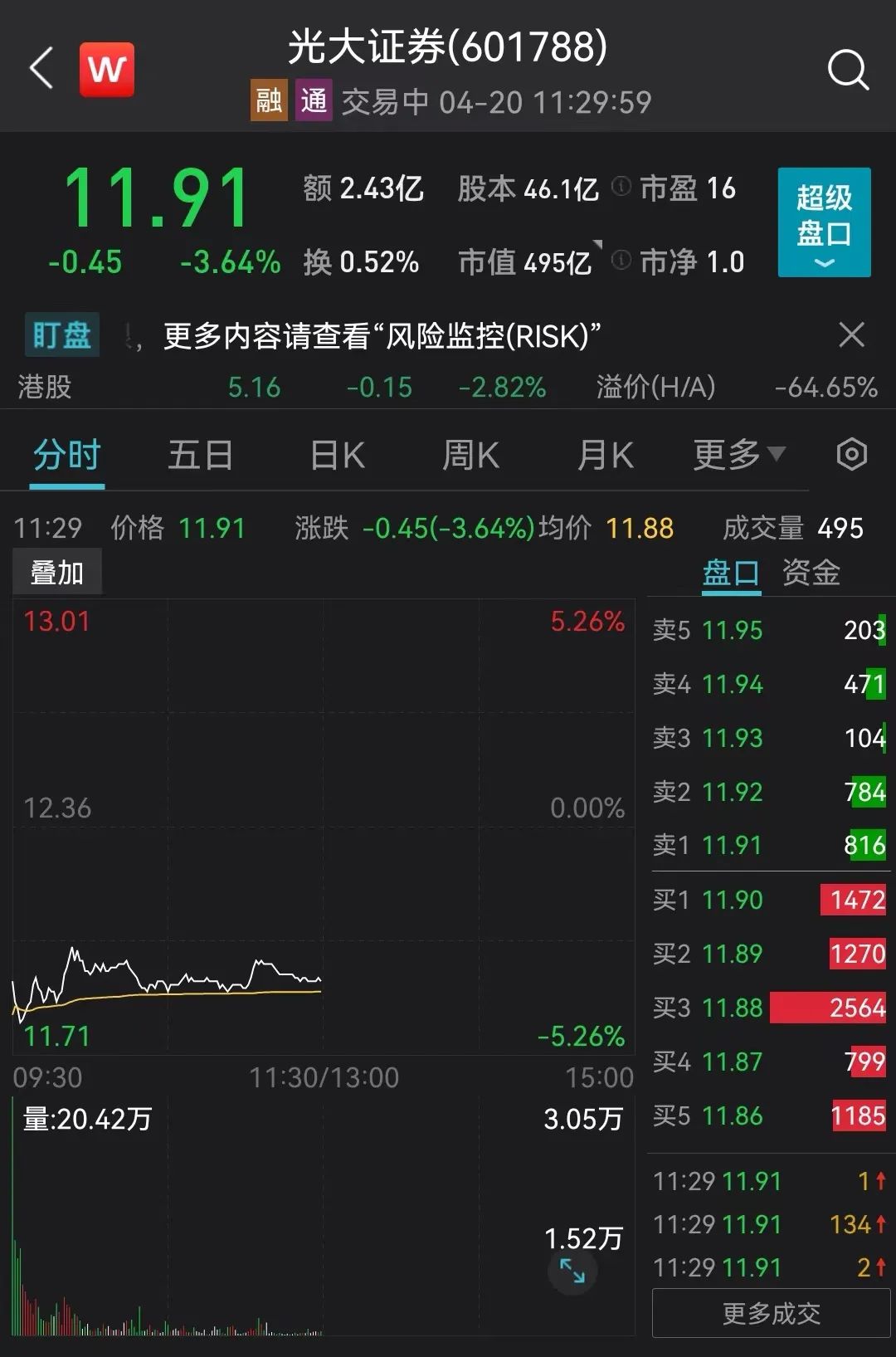Viewport: 896px width, 1357px height.
Task: Tap the 叠加 overlay button
Action: coord(57,573)
